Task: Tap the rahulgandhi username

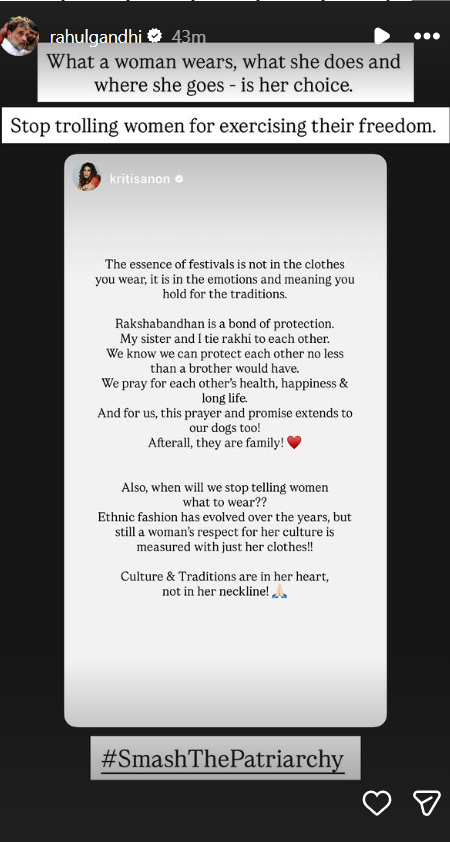Action: click(96, 37)
